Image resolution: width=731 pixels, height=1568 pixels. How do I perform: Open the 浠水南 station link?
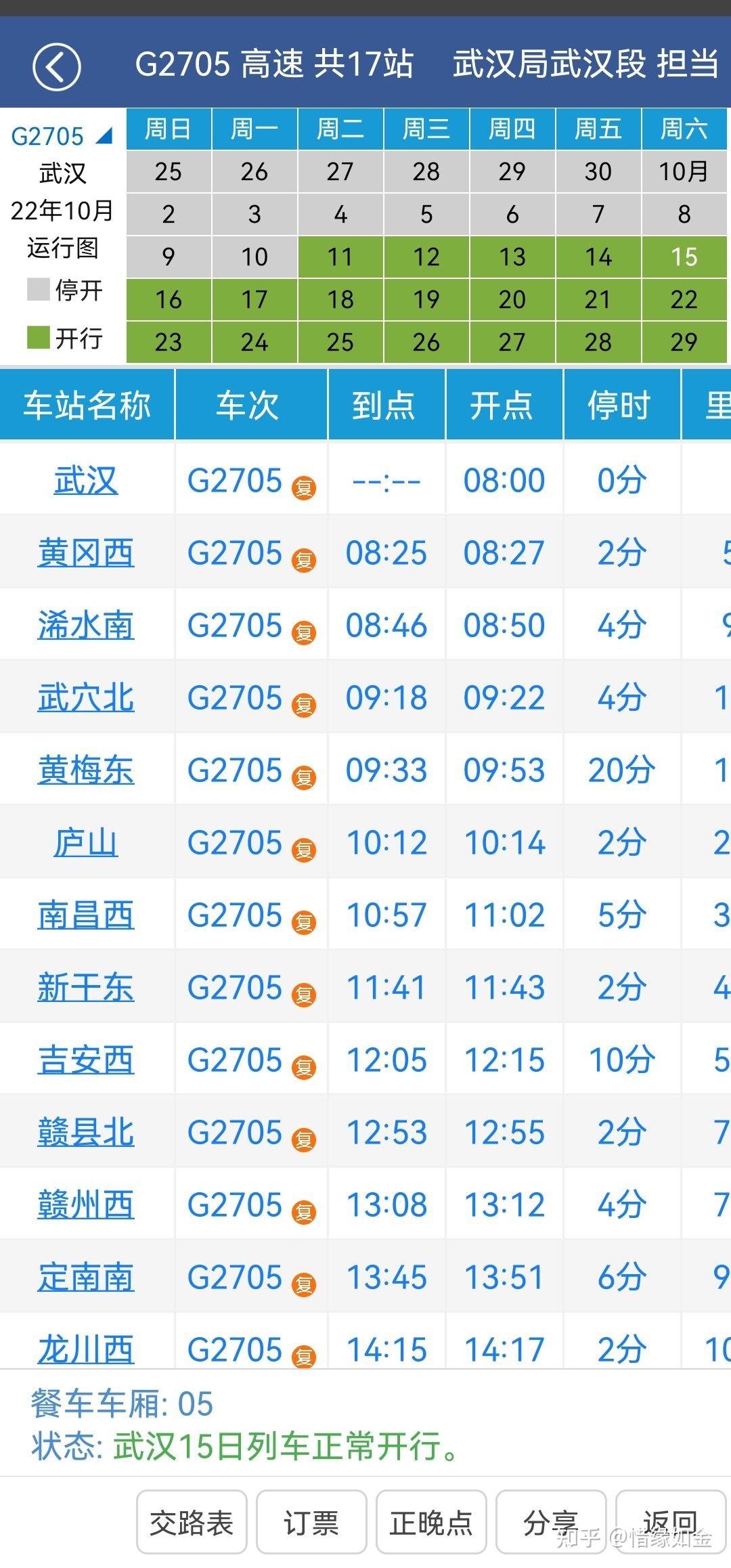click(86, 626)
